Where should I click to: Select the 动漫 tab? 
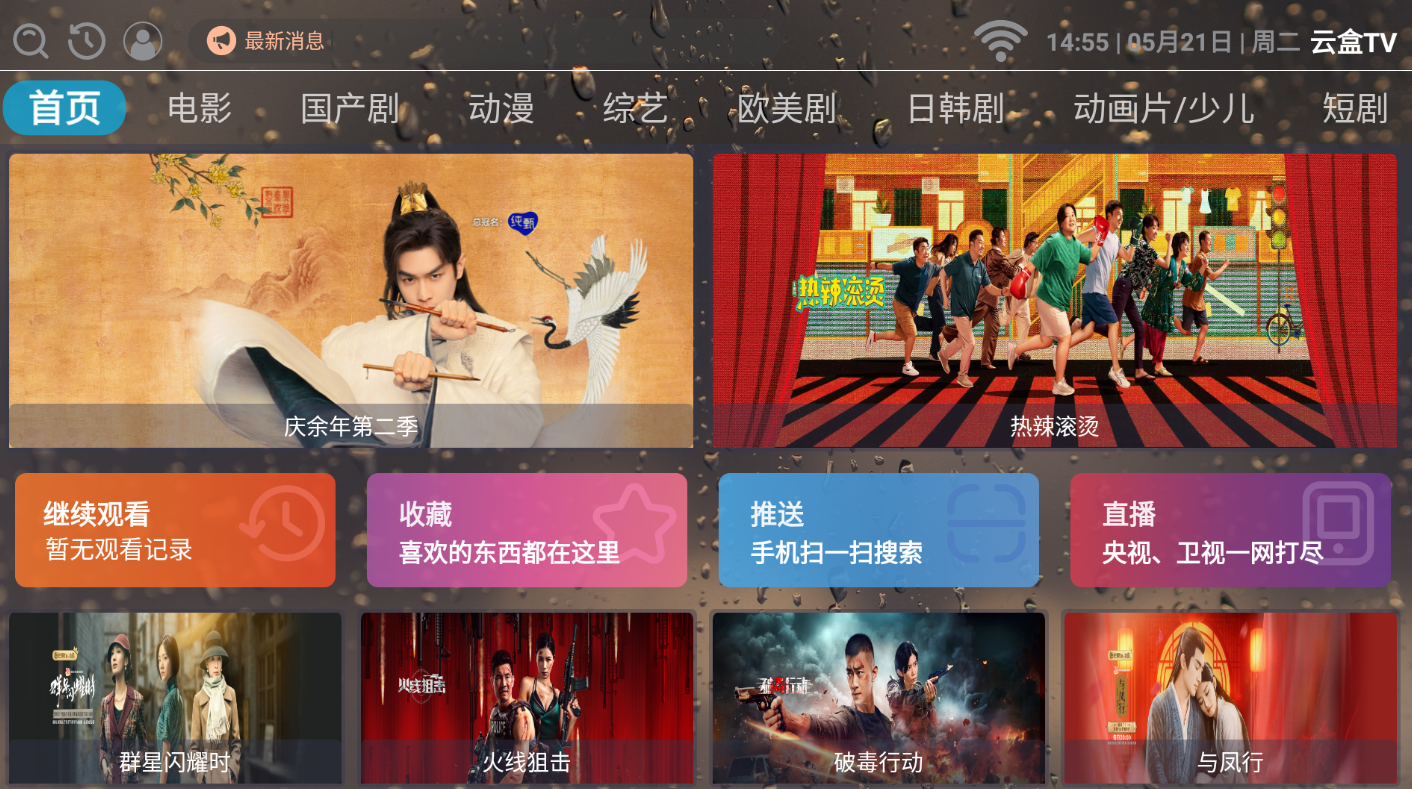pos(501,108)
